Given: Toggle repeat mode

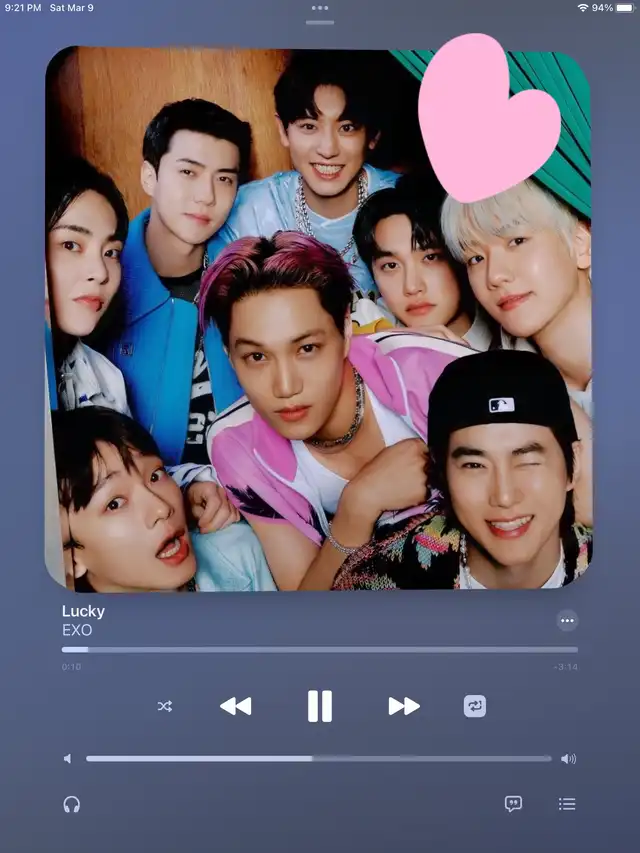Looking at the screenshot, I should tap(475, 706).
